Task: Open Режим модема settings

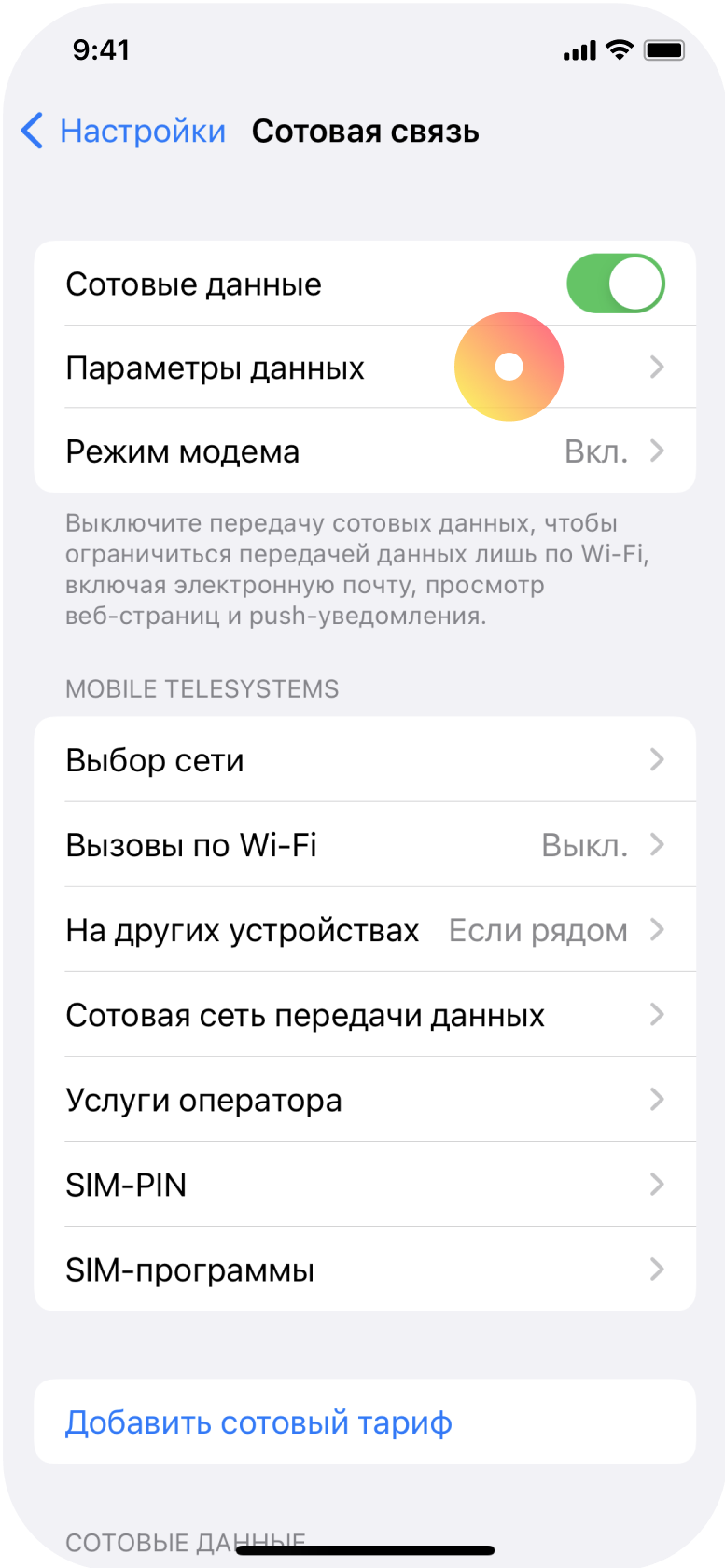Action: pyautogui.click(x=364, y=451)
